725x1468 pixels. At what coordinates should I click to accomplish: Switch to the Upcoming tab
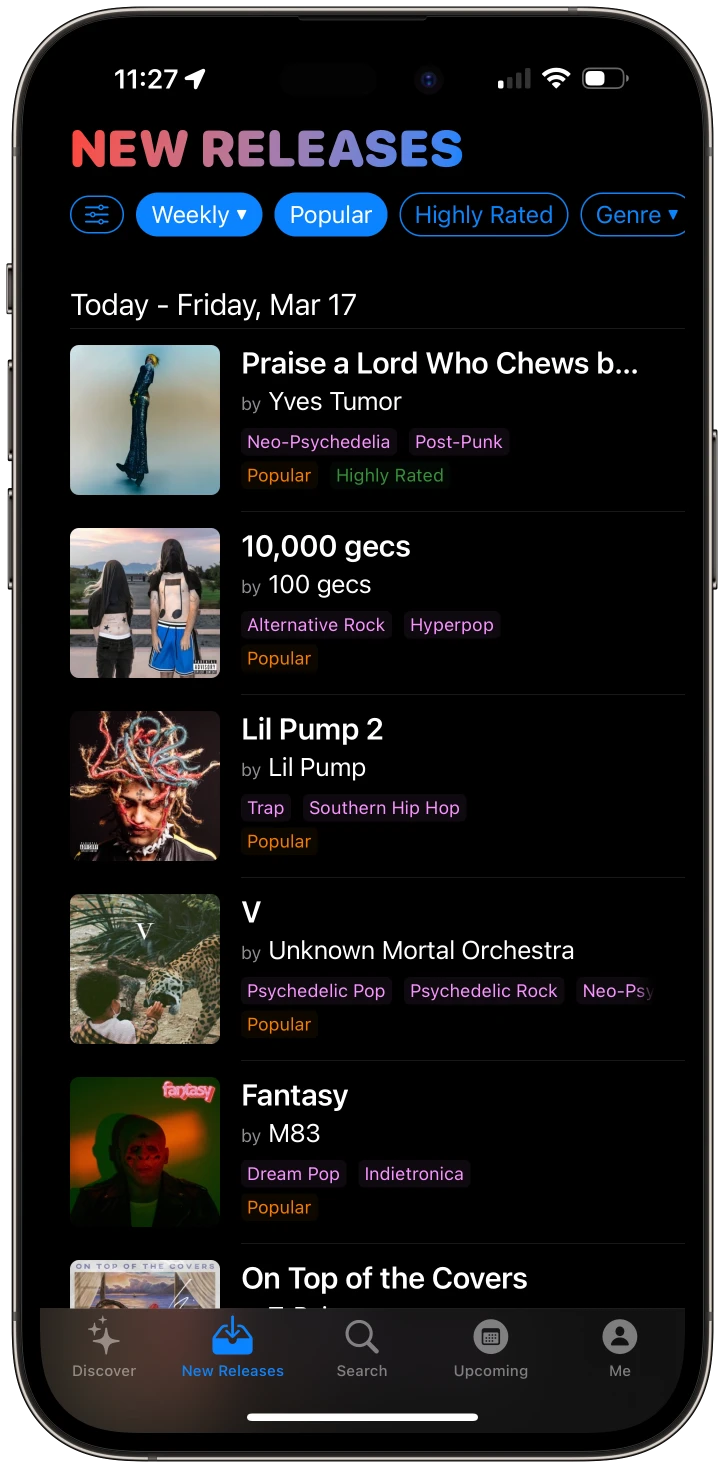click(x=490, y=1348)
